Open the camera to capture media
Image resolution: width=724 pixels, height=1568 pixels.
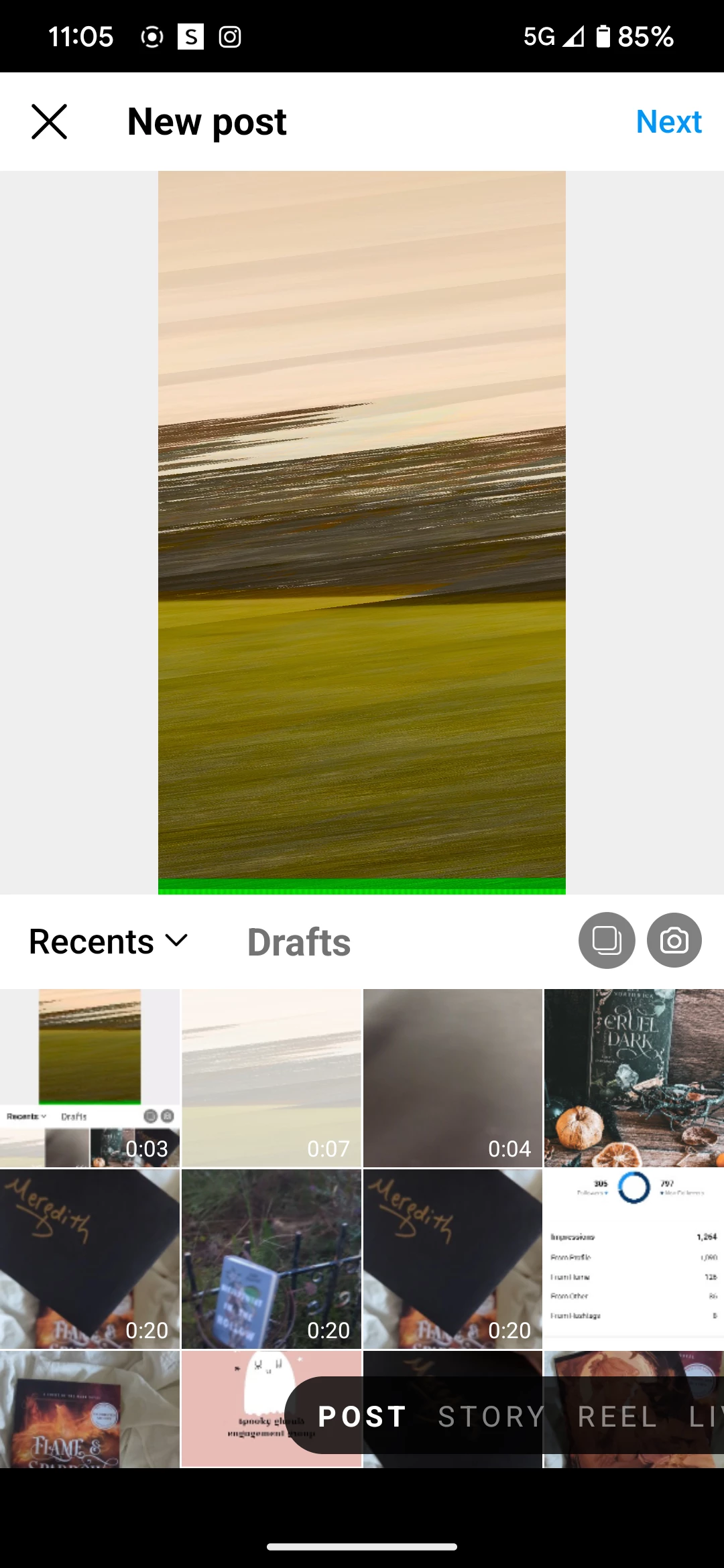pyautogui.click(x=674, y=940)
